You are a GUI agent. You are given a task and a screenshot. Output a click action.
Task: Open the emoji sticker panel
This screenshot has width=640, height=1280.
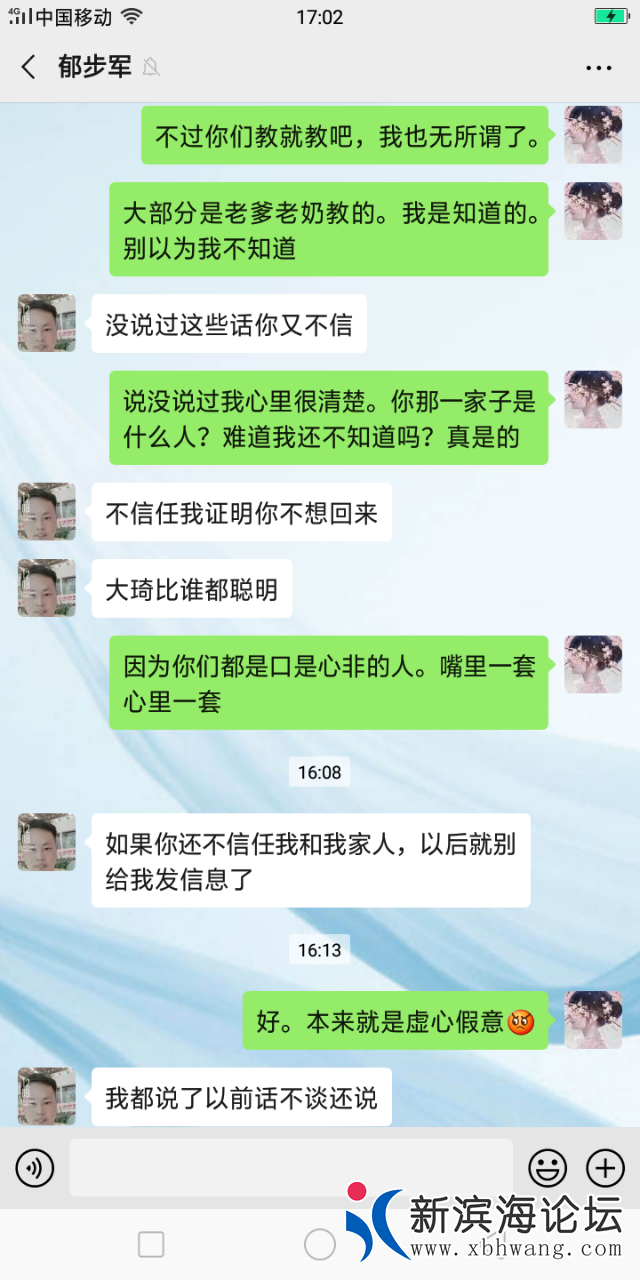click(x=547, y=1167)
